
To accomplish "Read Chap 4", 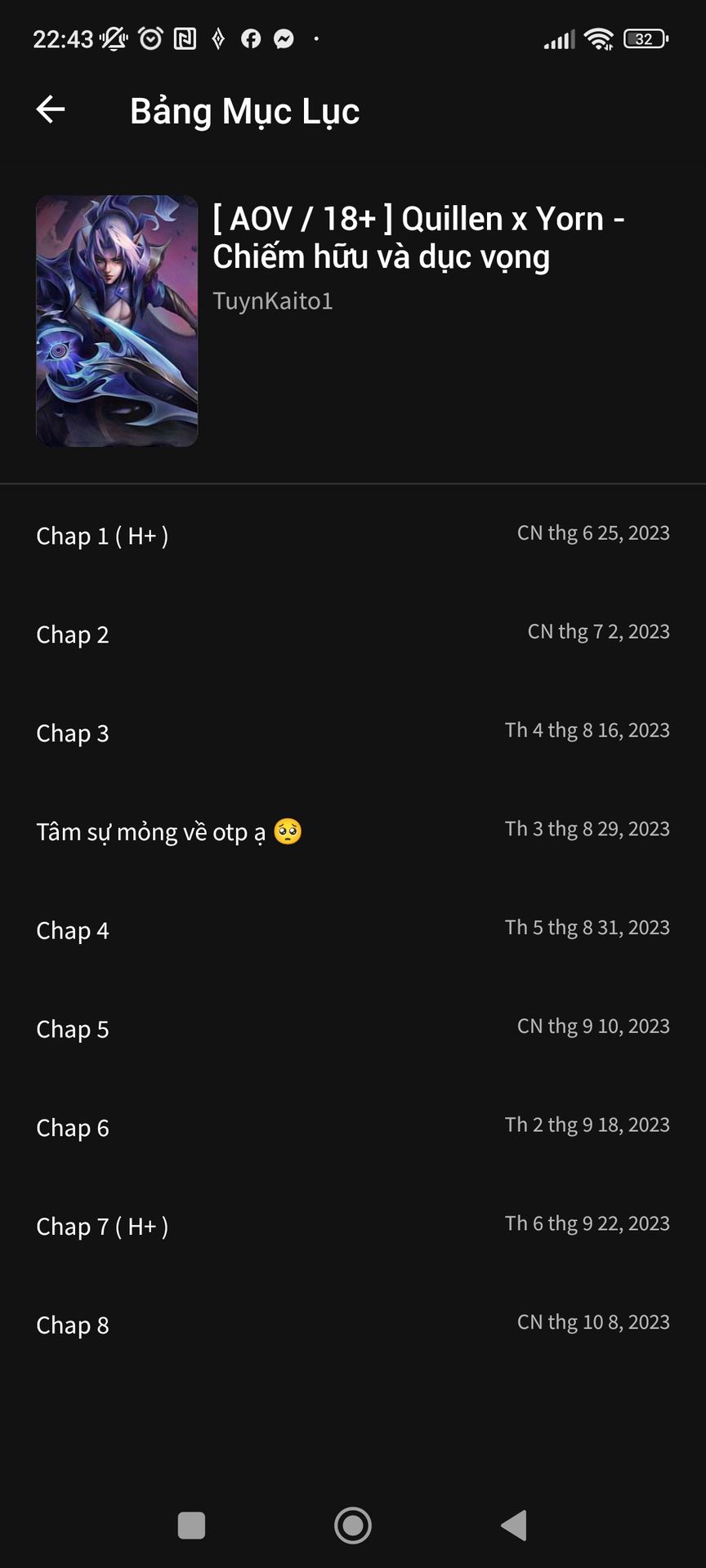I will [353, 930].
